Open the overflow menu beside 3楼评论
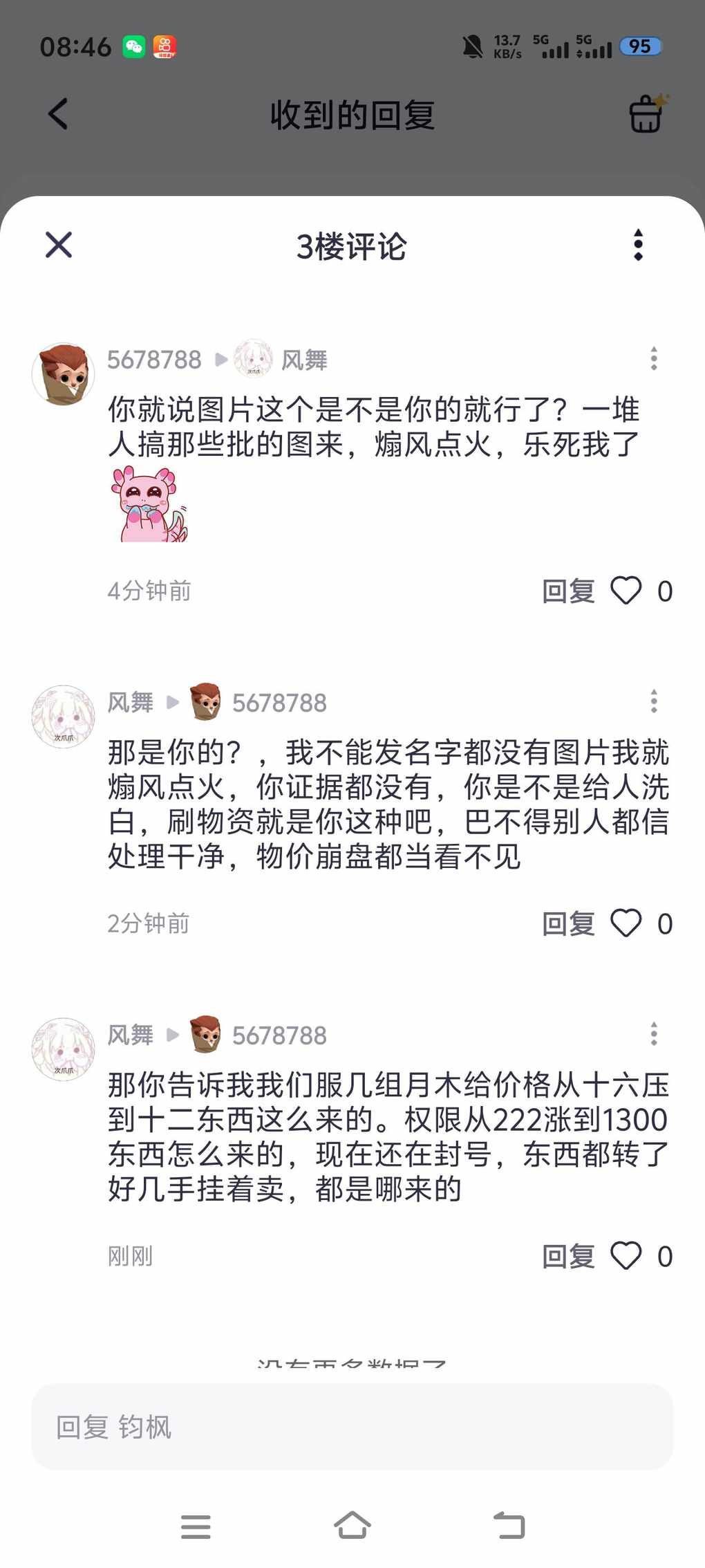This screenshot has height=1568, width=705. point(638,245)
